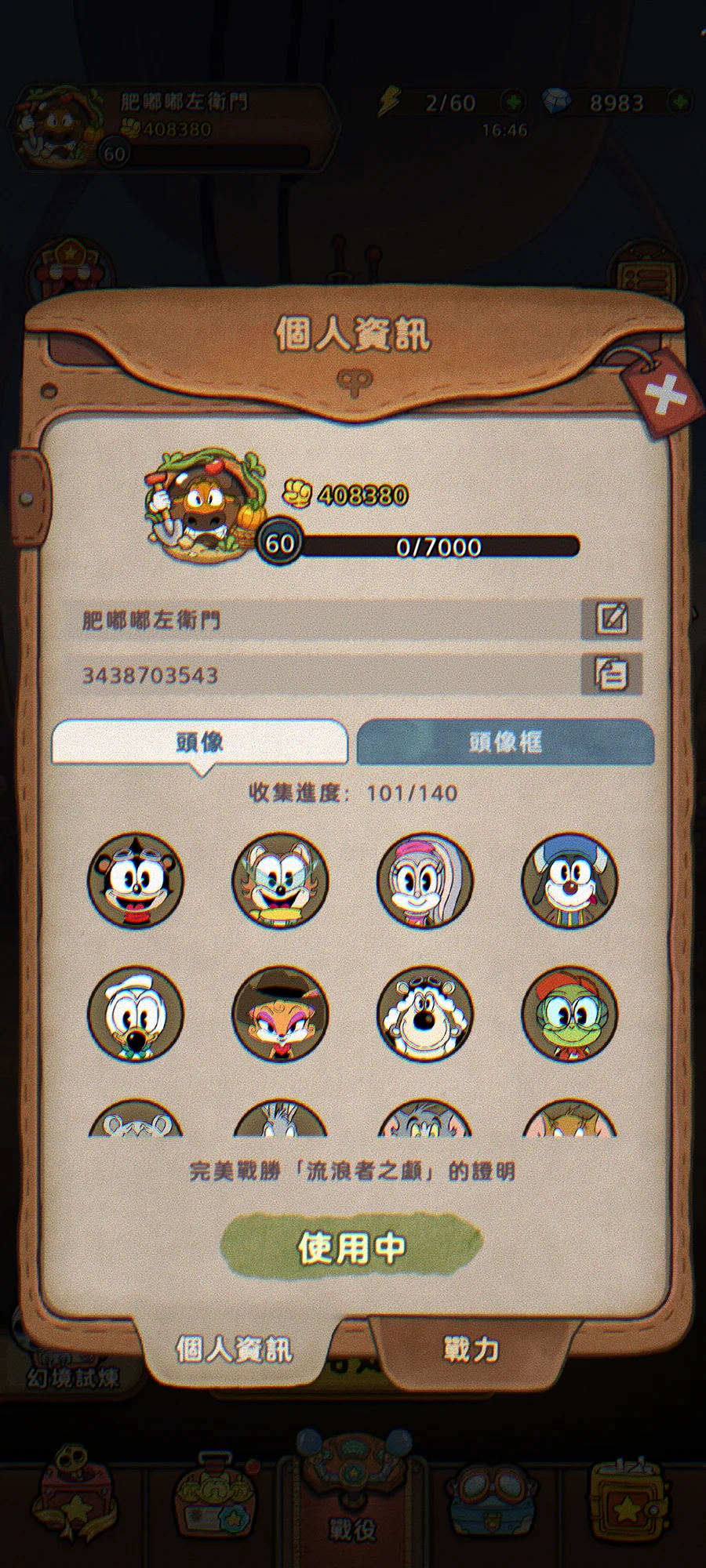The image size is (706, 1568).
Task: Pick the dog with blue cap avatar
Action: tap(570, 880)
